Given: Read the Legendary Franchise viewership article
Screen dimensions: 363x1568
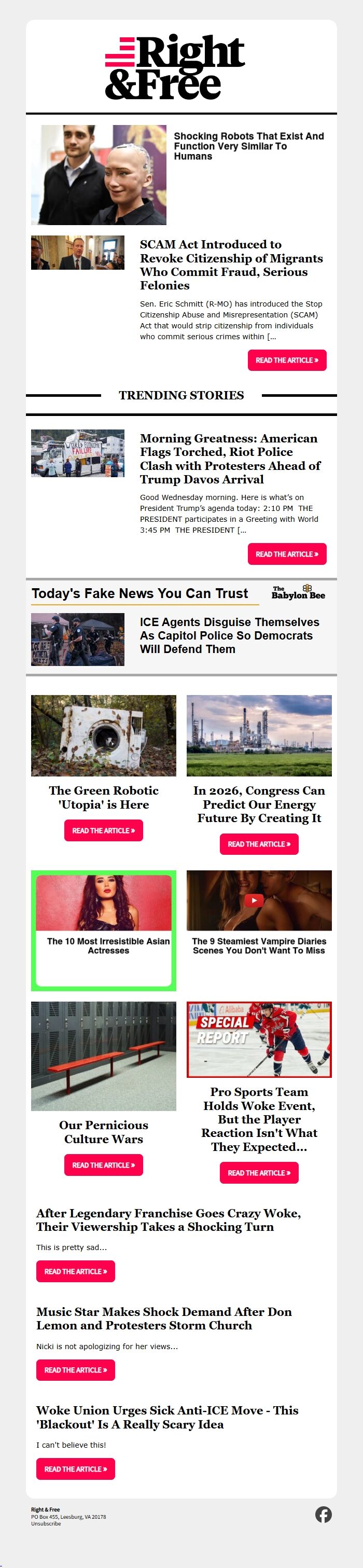Looking at the screenshot, I should pyautogui.click(x=76, y=1271).
